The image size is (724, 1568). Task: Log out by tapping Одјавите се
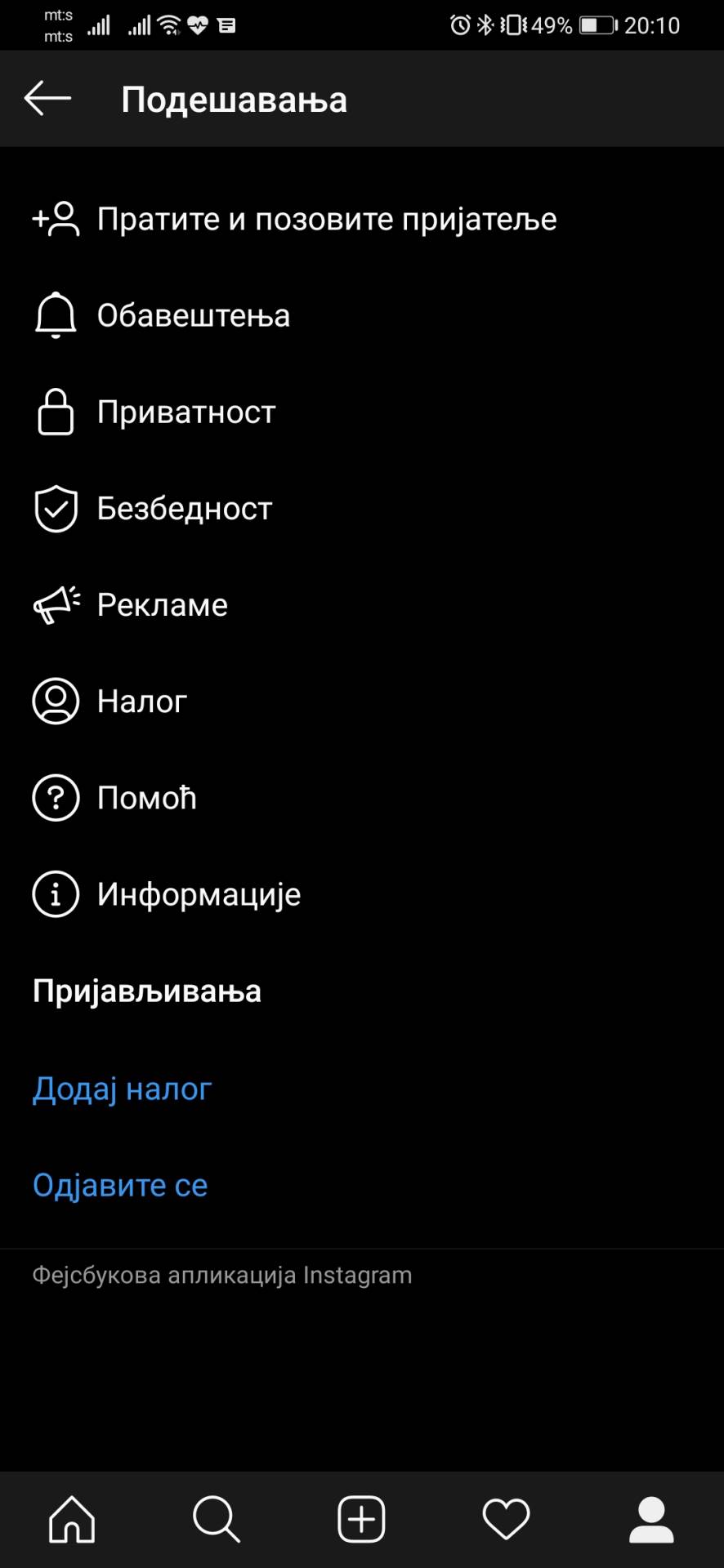(119, 1184)
